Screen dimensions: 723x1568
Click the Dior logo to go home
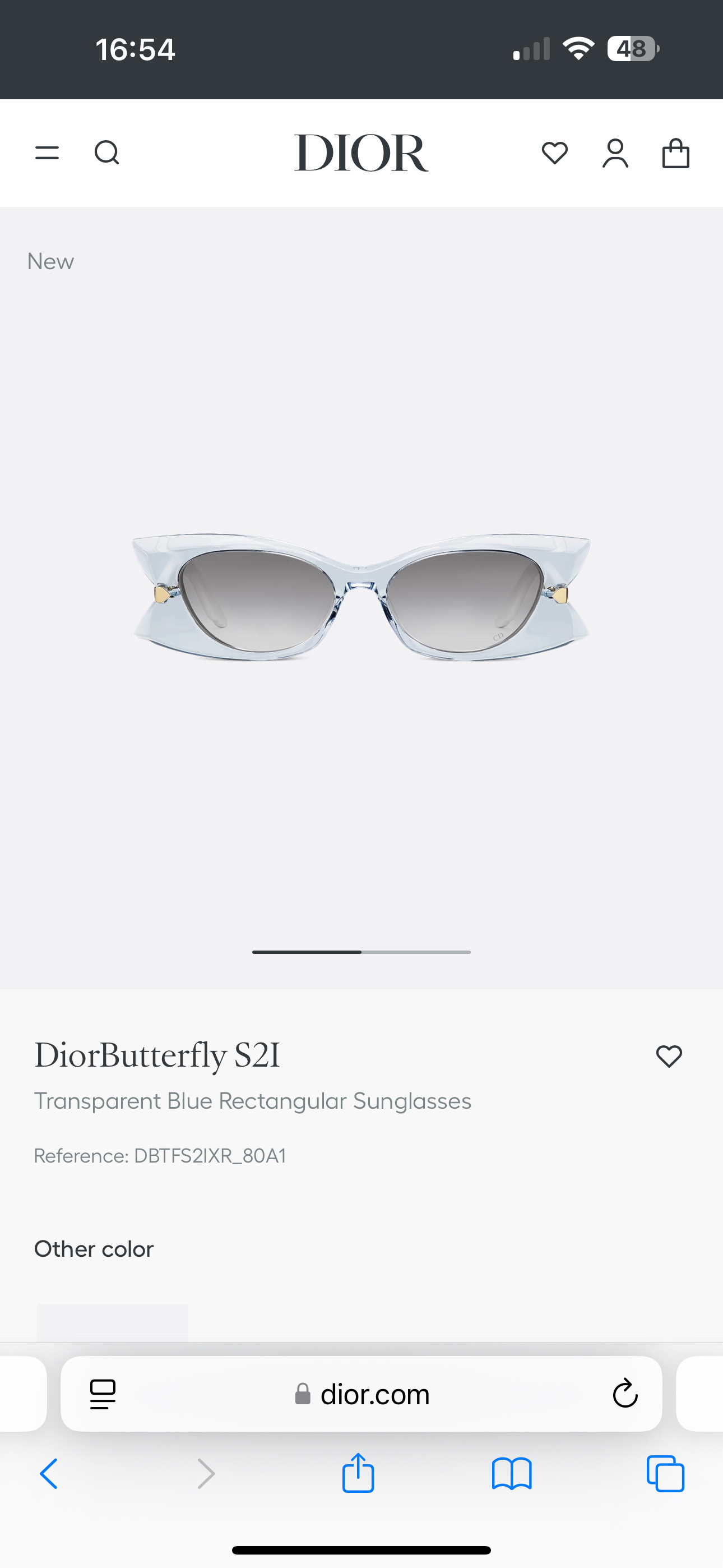[x=361, y=153]
